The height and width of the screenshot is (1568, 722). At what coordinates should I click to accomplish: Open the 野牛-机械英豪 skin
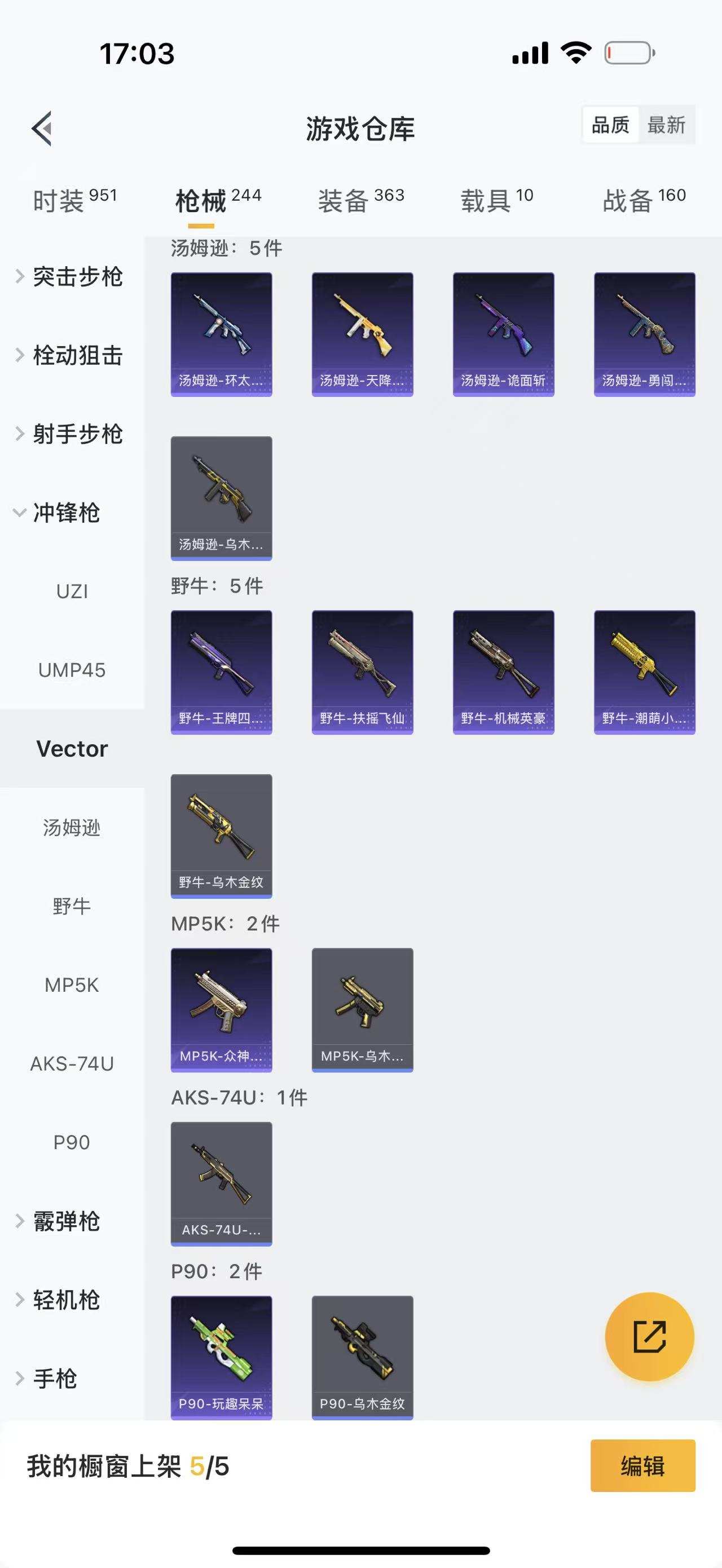(503, 672)
